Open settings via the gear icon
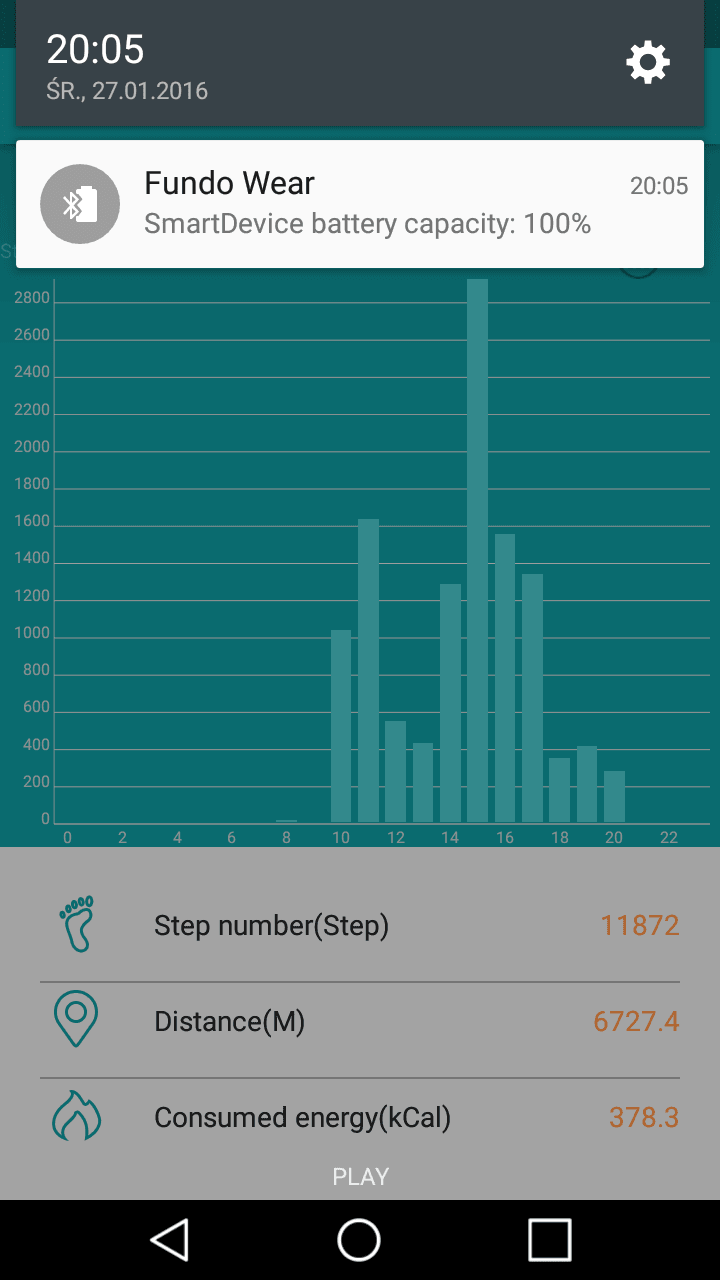The image size is (720, 1280). point(647,62)
